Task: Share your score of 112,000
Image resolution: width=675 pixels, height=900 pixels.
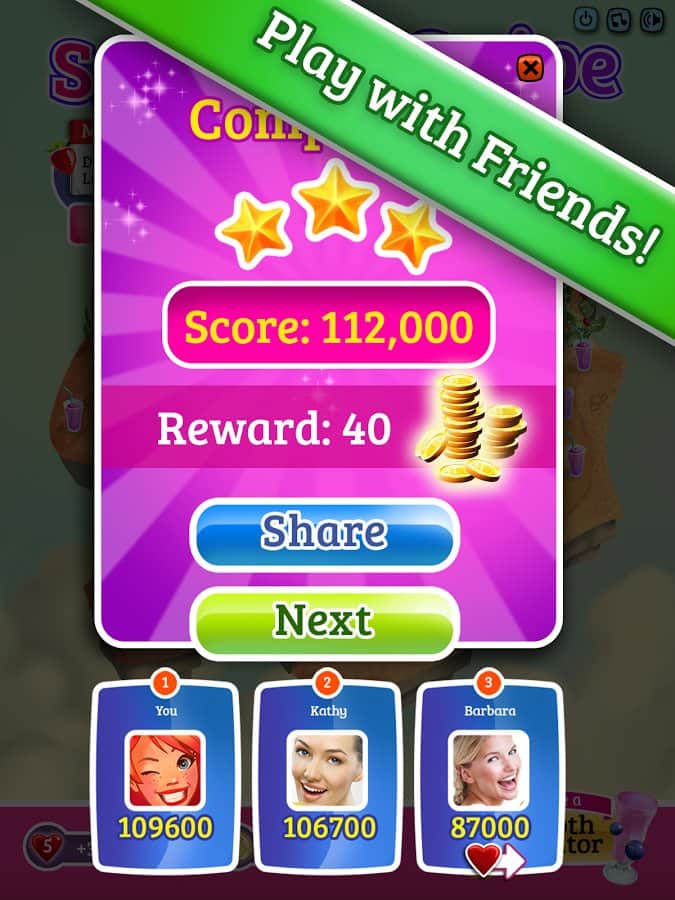Action: (324, 533)
